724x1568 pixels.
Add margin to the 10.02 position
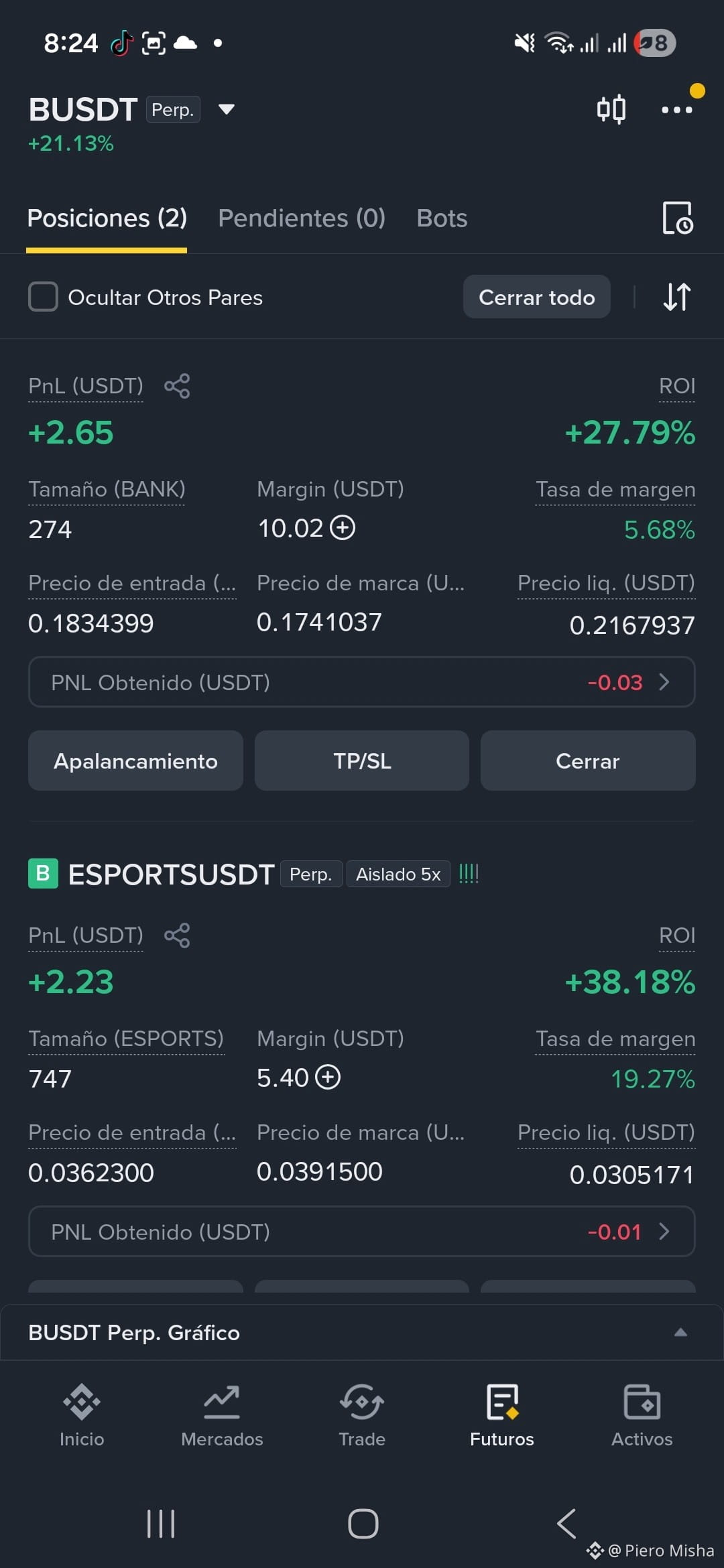click(343, 528)
